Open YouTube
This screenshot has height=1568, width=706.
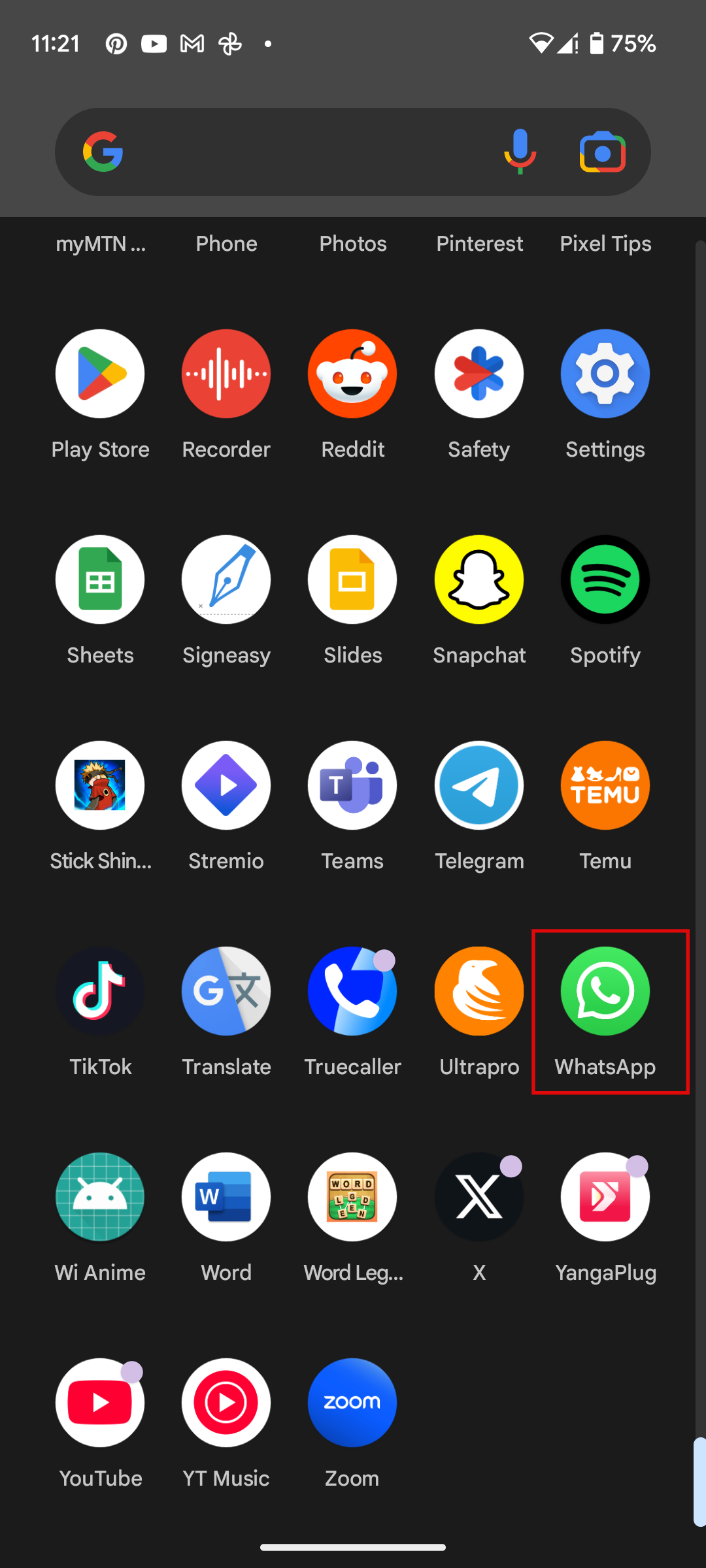100,1403
